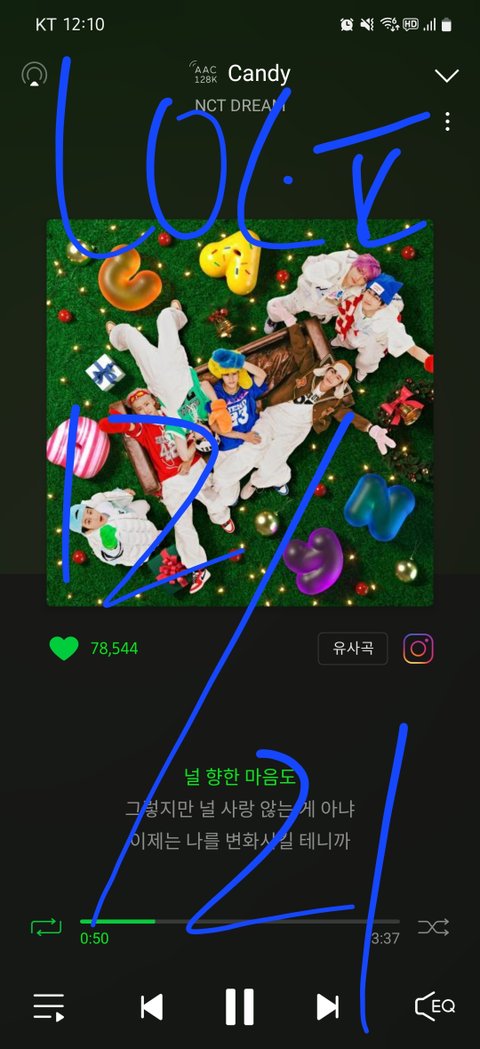Open the three-dot overflow menu
The height and width of the screenshot is (1049, 480).
tap(447, 121)
